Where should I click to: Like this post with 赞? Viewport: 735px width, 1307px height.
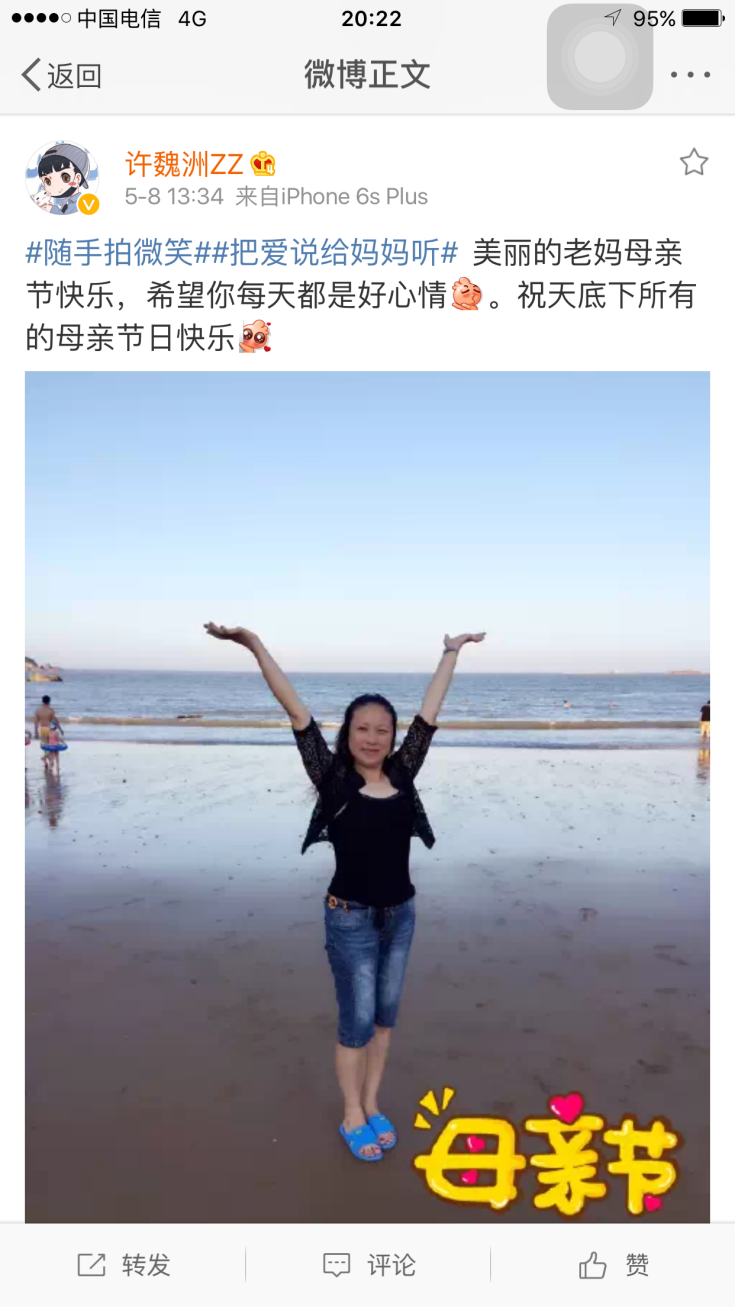613,1265
